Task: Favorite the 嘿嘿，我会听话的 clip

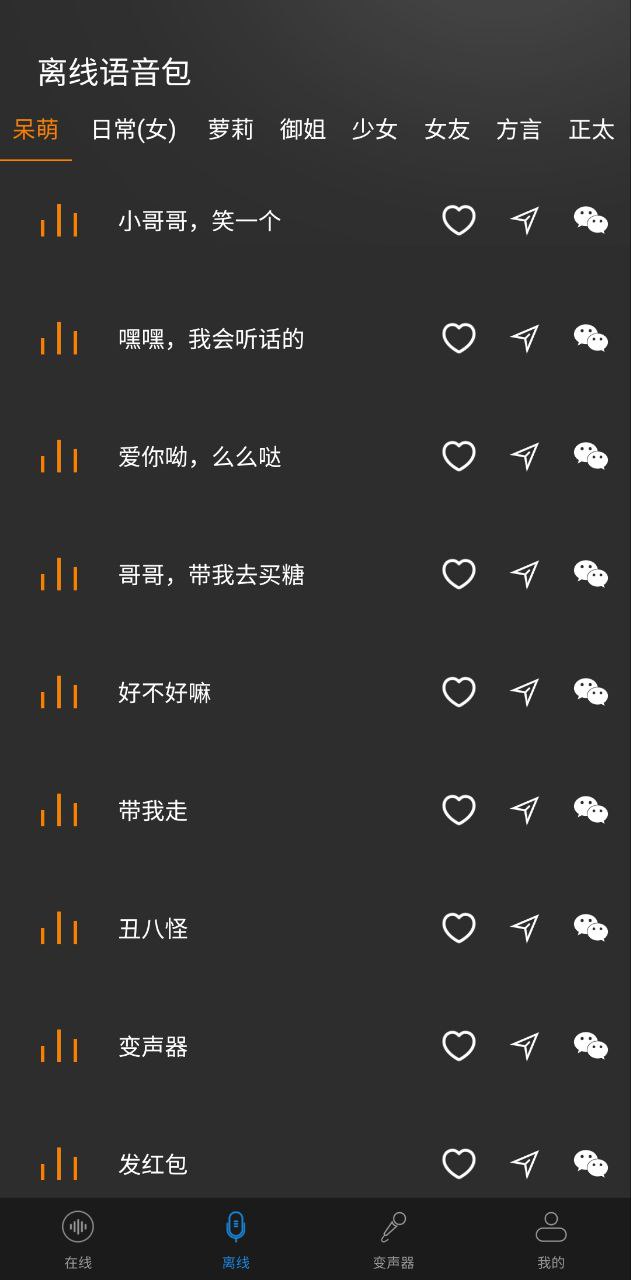Action: coord(459,338)
